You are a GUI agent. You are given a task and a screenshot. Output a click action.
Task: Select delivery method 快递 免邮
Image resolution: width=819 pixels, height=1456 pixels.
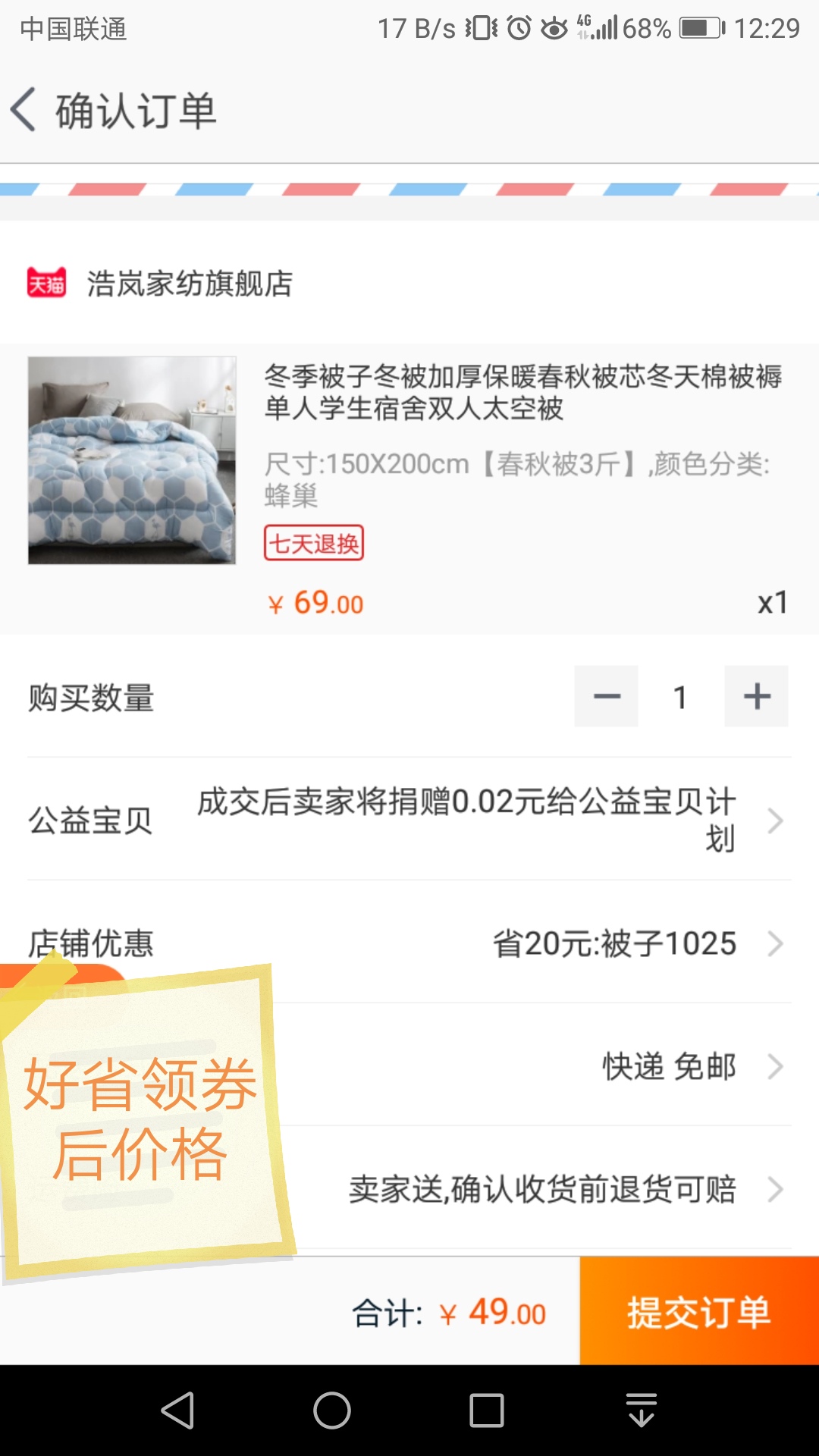[x=667, y=1066]
